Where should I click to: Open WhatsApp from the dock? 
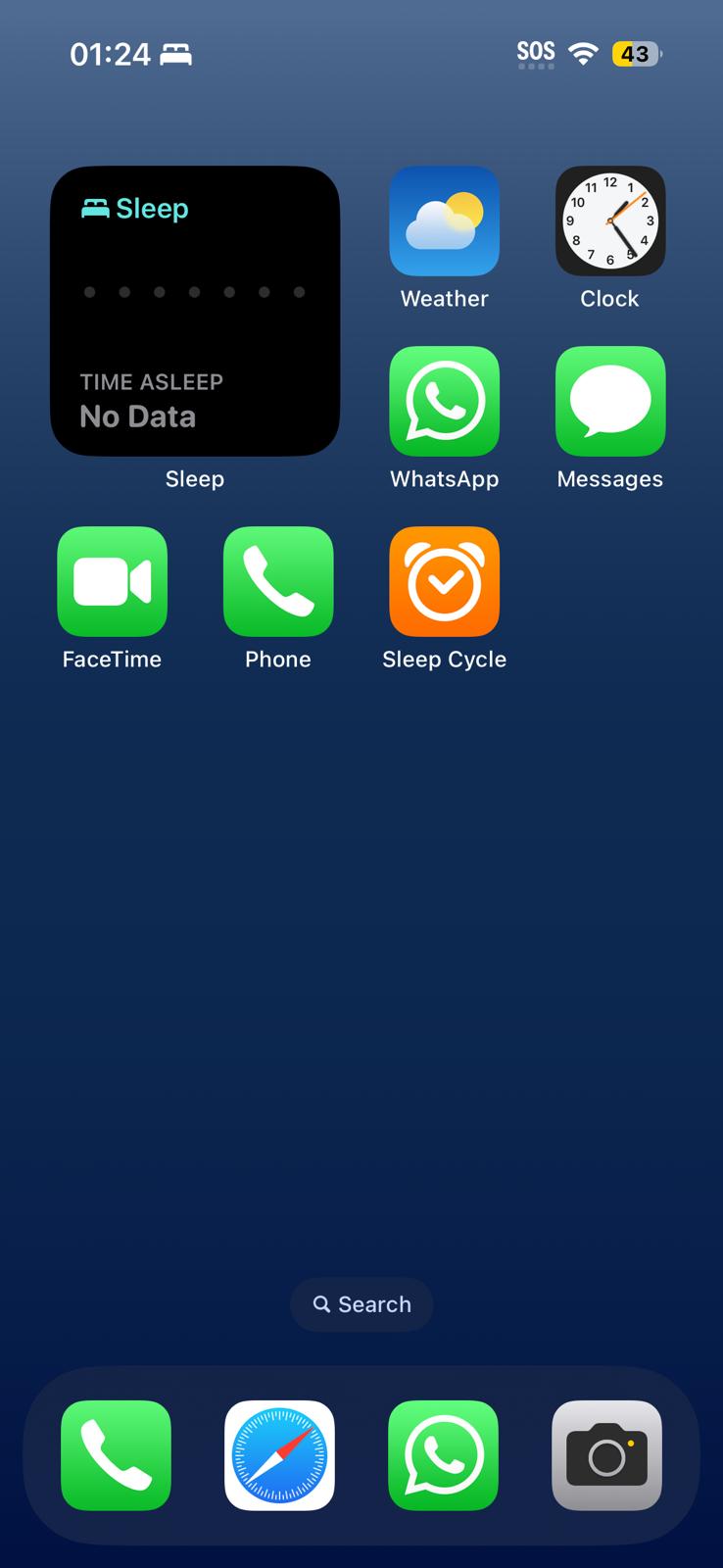tap(443, 1455)
